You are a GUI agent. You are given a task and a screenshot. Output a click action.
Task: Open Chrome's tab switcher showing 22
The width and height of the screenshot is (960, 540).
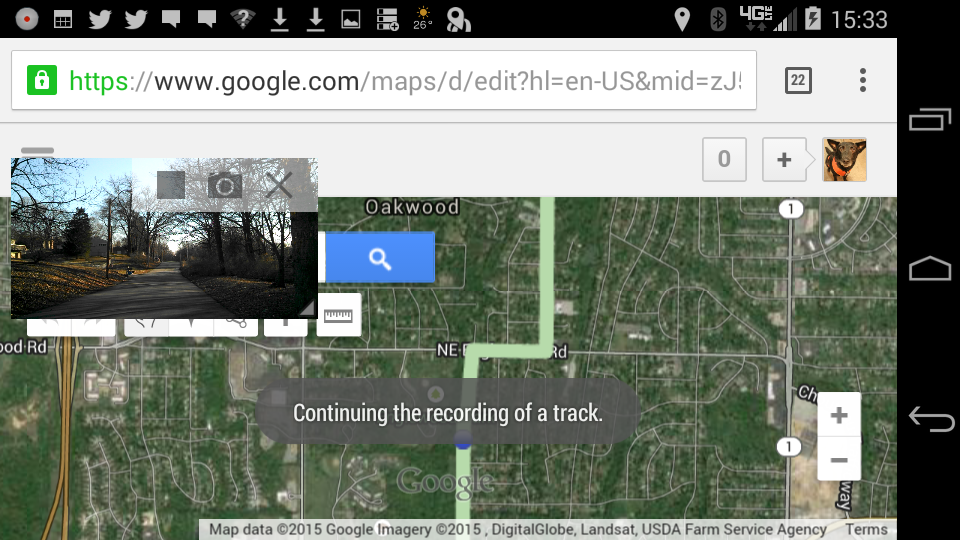798,81
